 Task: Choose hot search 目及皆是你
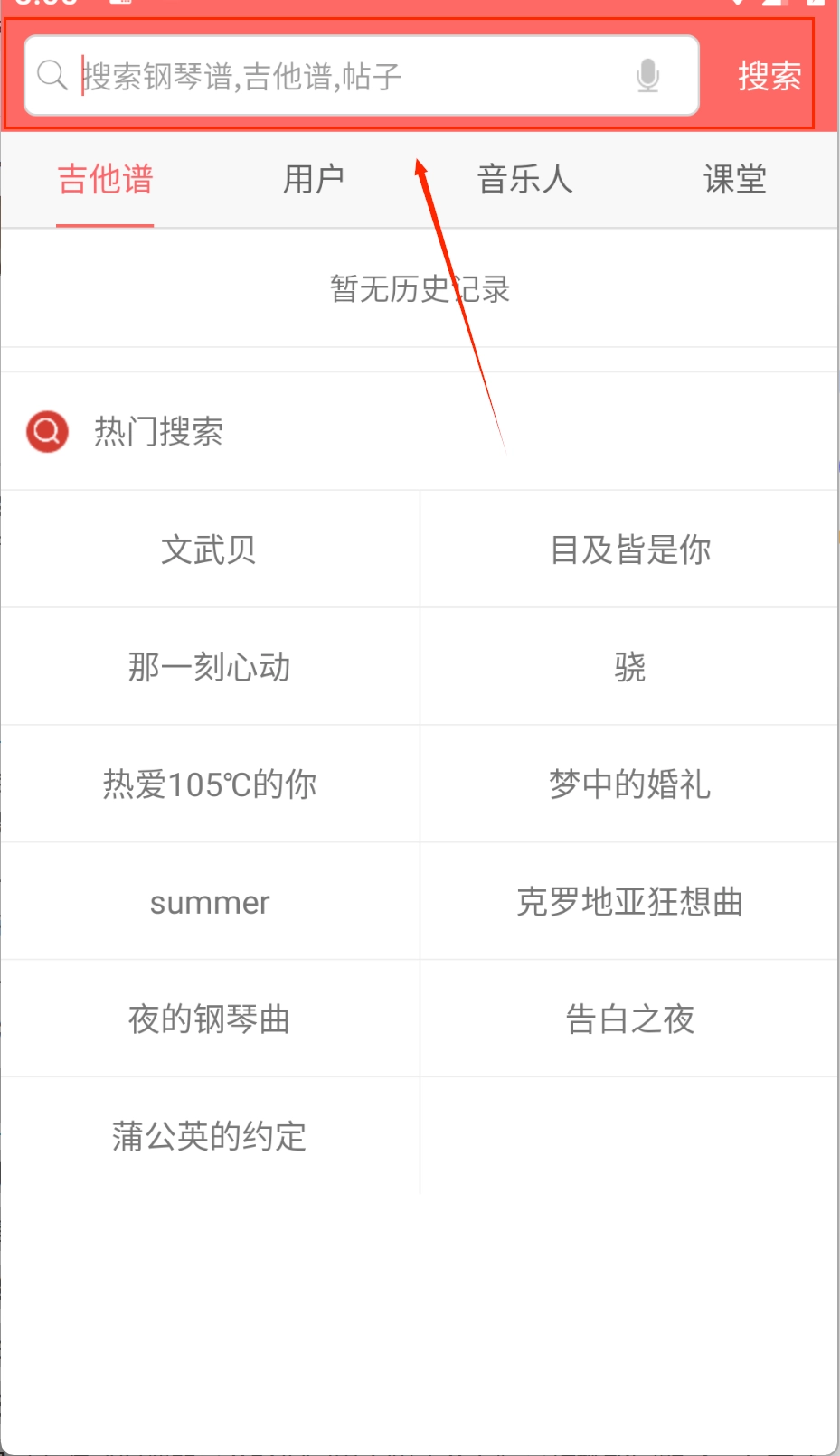pos(630,550)
